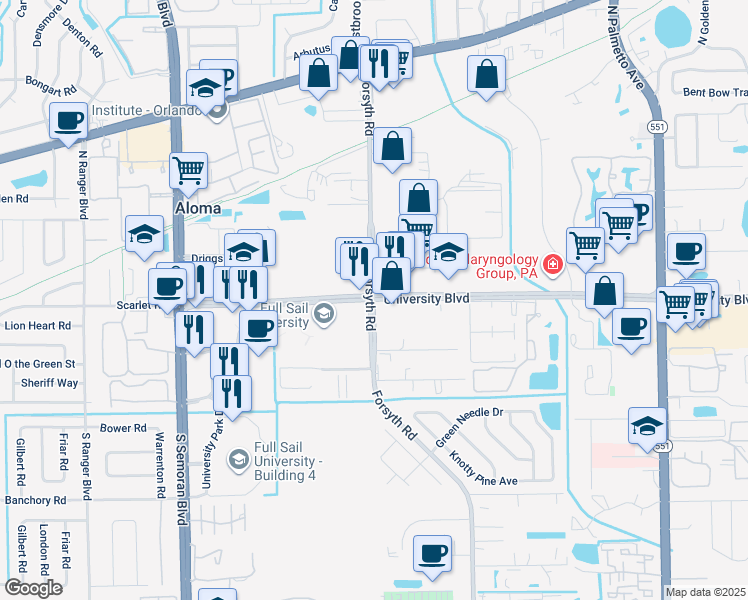Select the coffee marker on lower Forsyth Rd
This screenshot has height=600, width=748.
(432, 553)
